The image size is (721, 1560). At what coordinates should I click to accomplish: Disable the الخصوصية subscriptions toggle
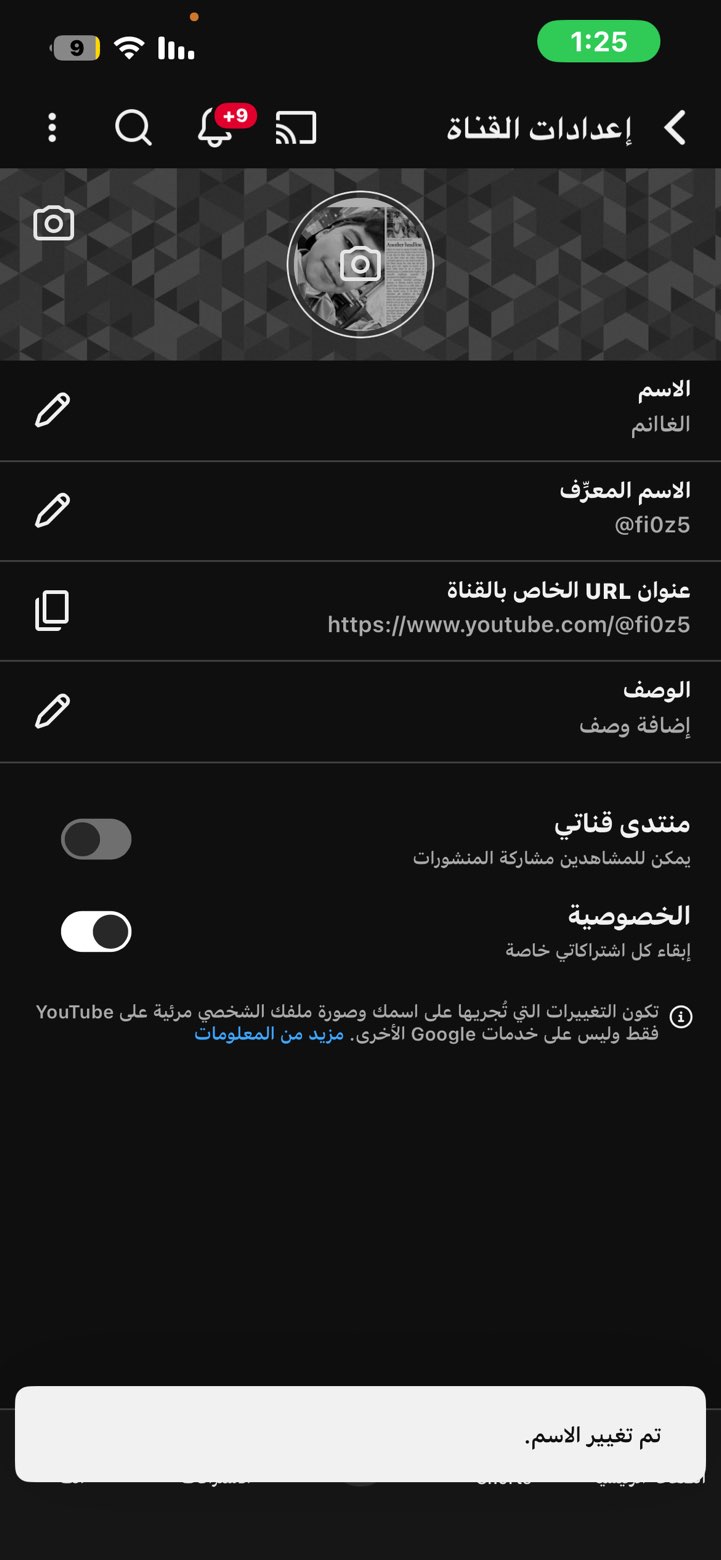[x=96, y=931]
